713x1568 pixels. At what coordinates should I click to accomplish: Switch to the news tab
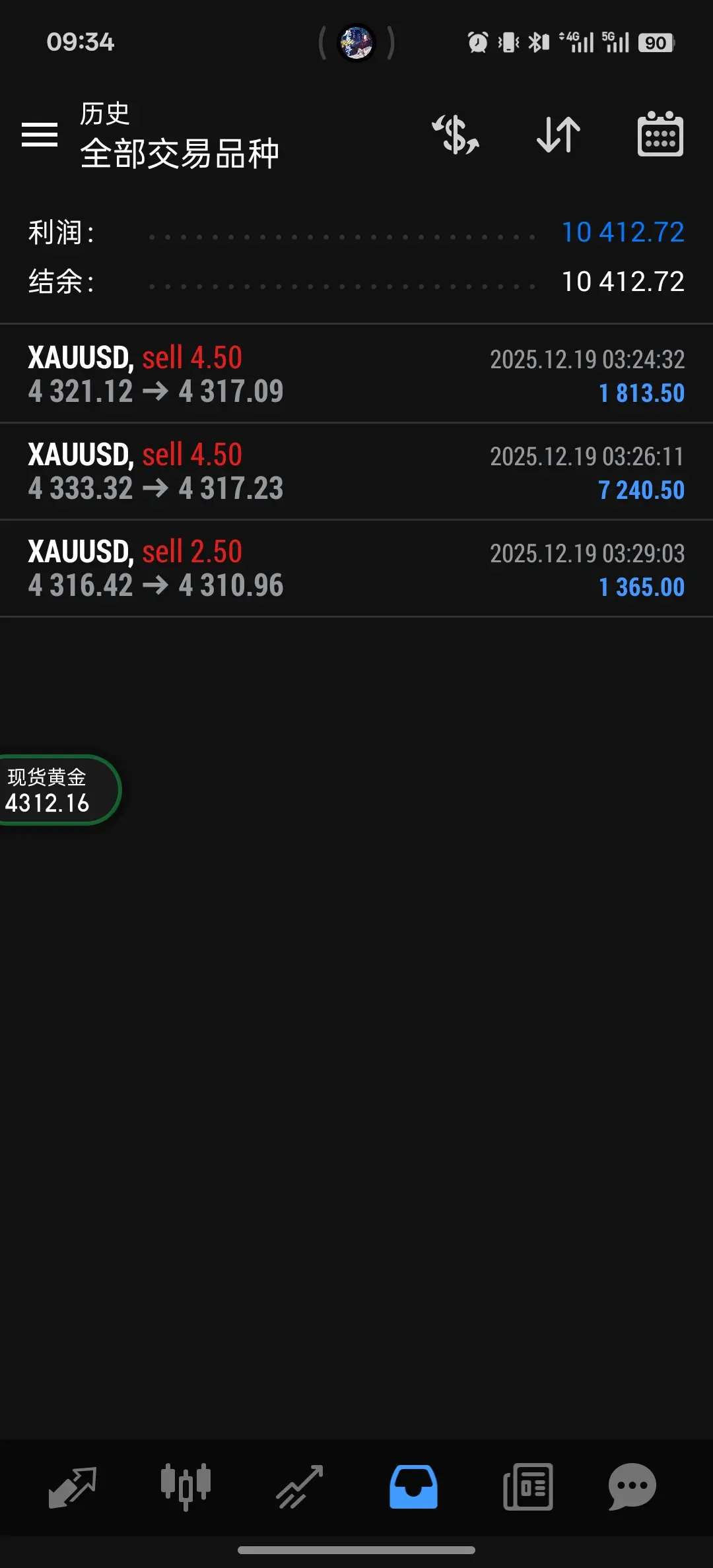[x=527, y=1487]
